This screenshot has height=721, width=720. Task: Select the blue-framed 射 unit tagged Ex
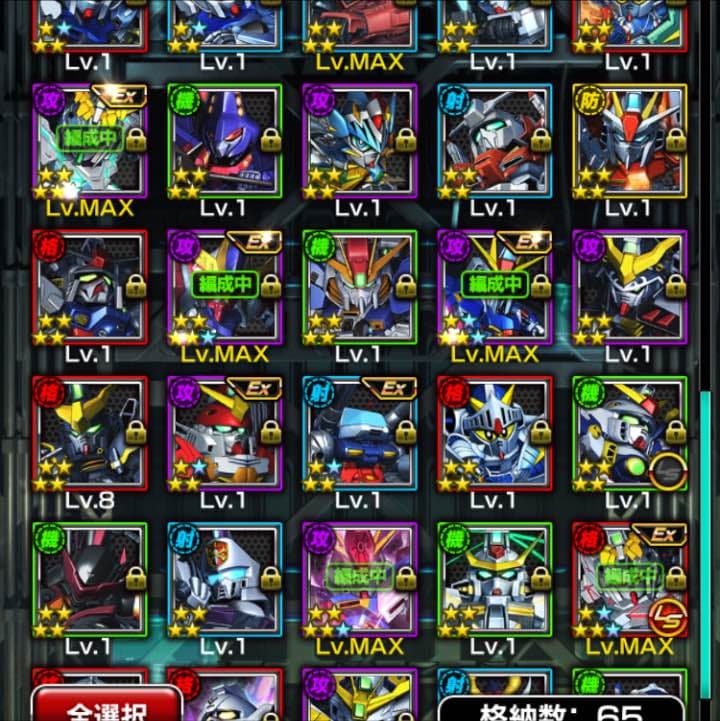click(x=359, y=433)
